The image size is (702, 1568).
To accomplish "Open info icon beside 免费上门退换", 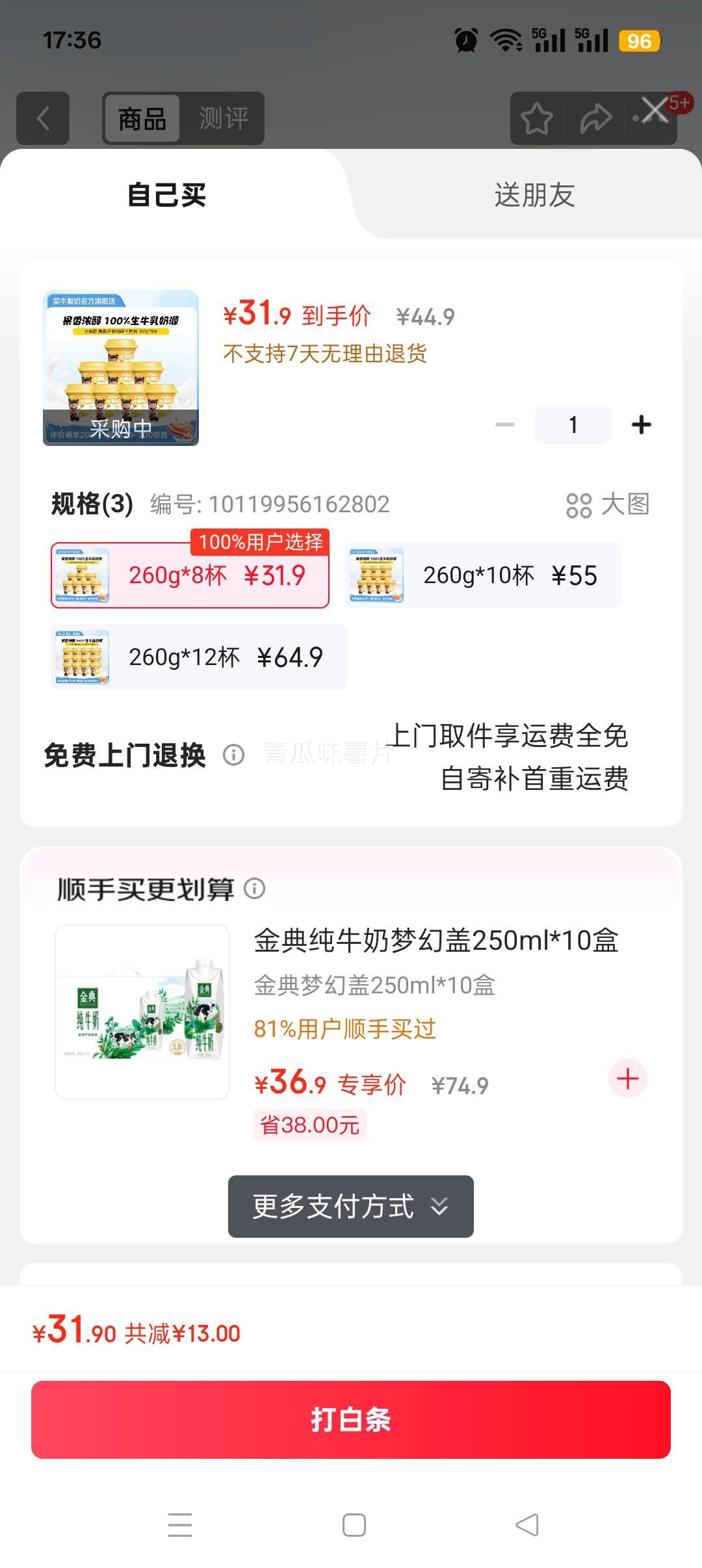I will pos(234,755).
